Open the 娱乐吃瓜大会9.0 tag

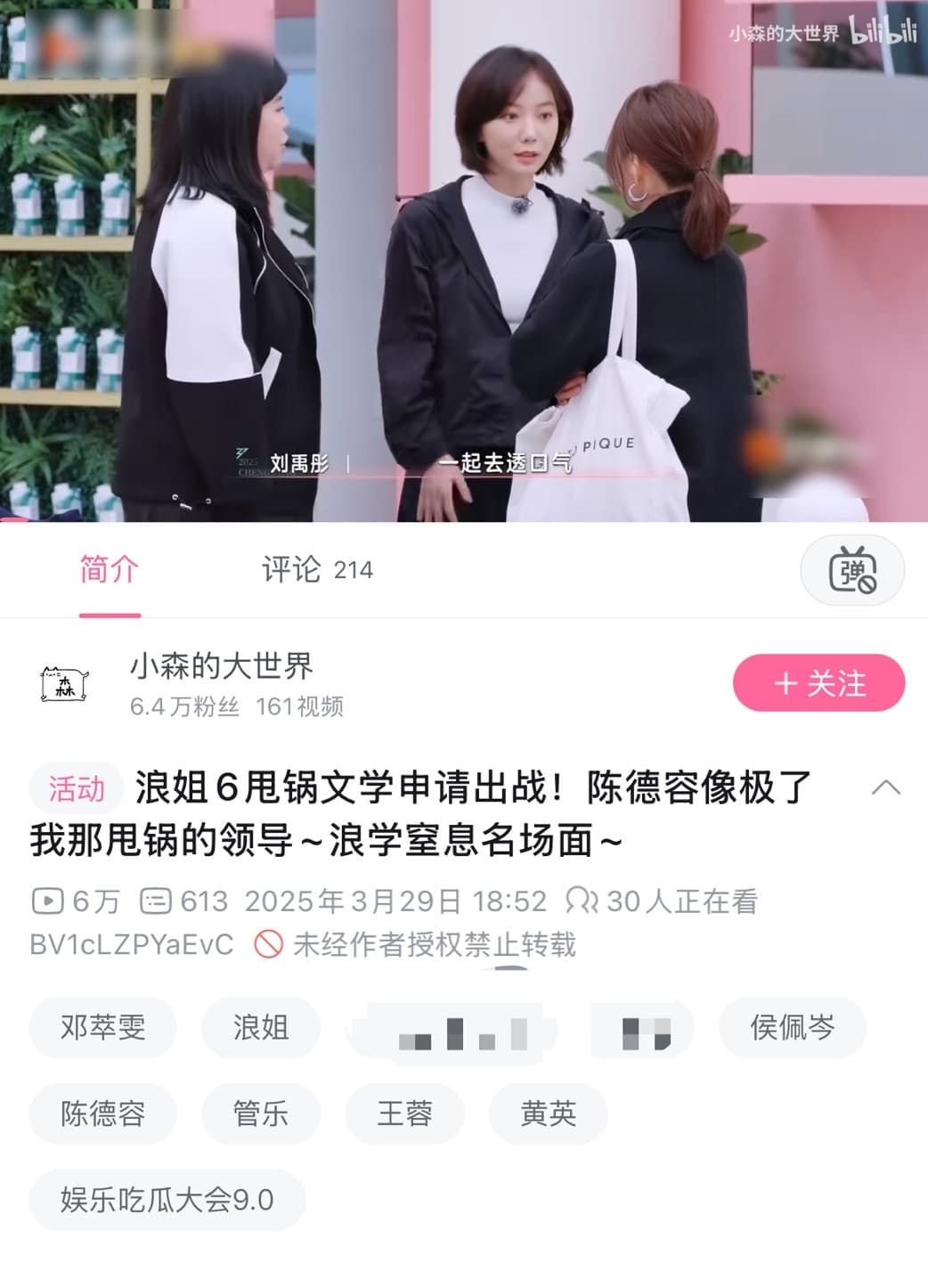(167, 1200)
